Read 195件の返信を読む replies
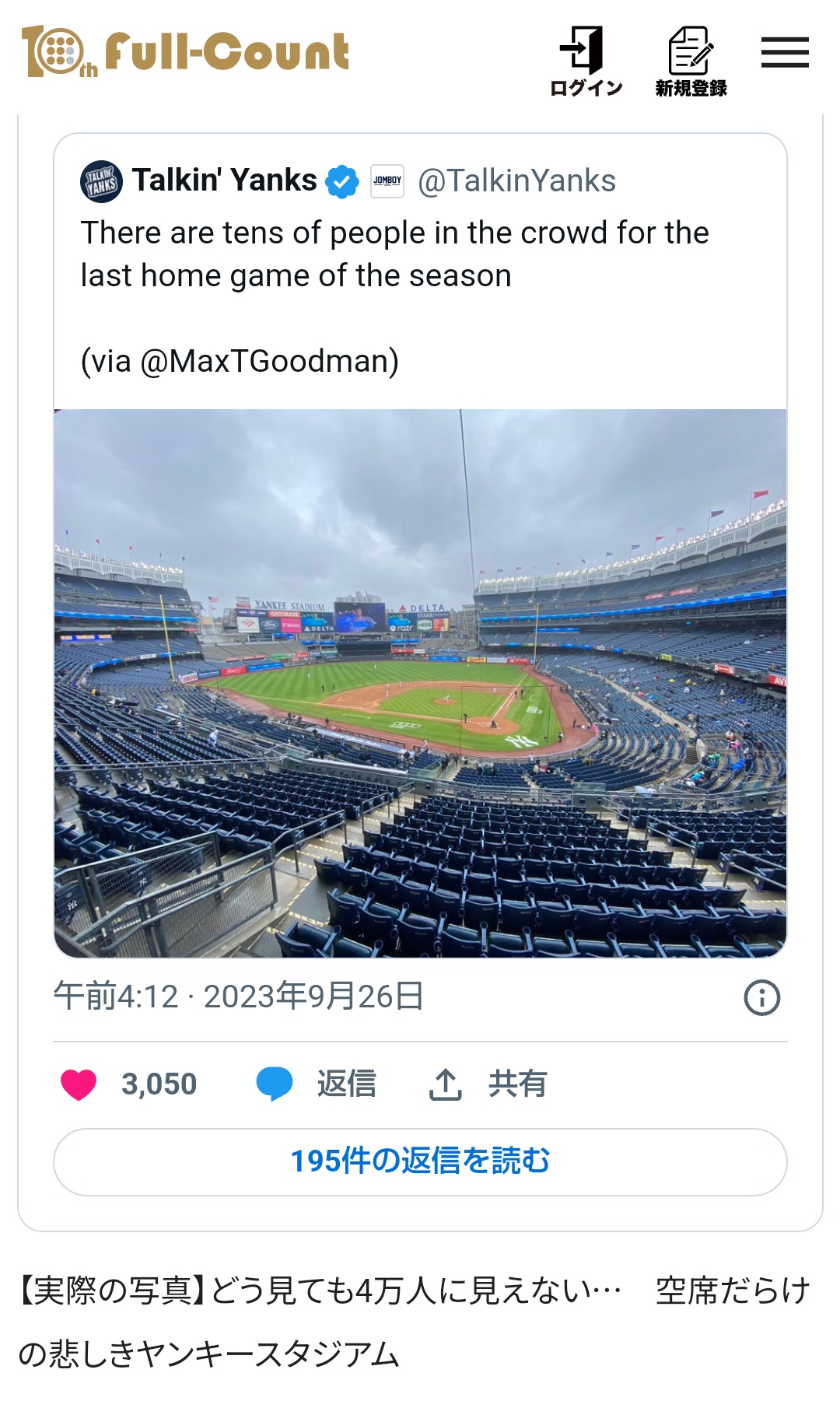Viewport: 840px width, 1408px height. [x=420, y=1161]
